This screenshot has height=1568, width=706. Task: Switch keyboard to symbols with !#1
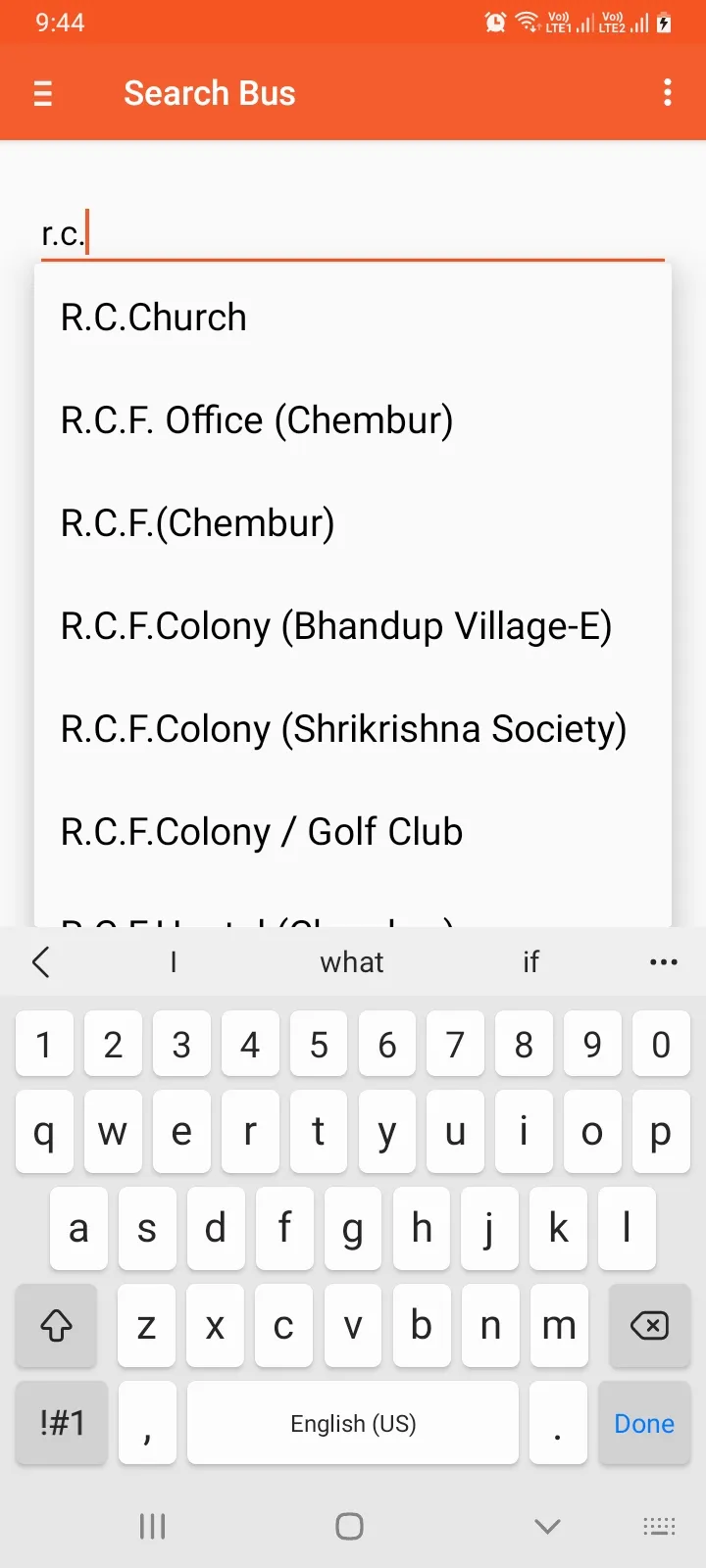(62, 1423)
